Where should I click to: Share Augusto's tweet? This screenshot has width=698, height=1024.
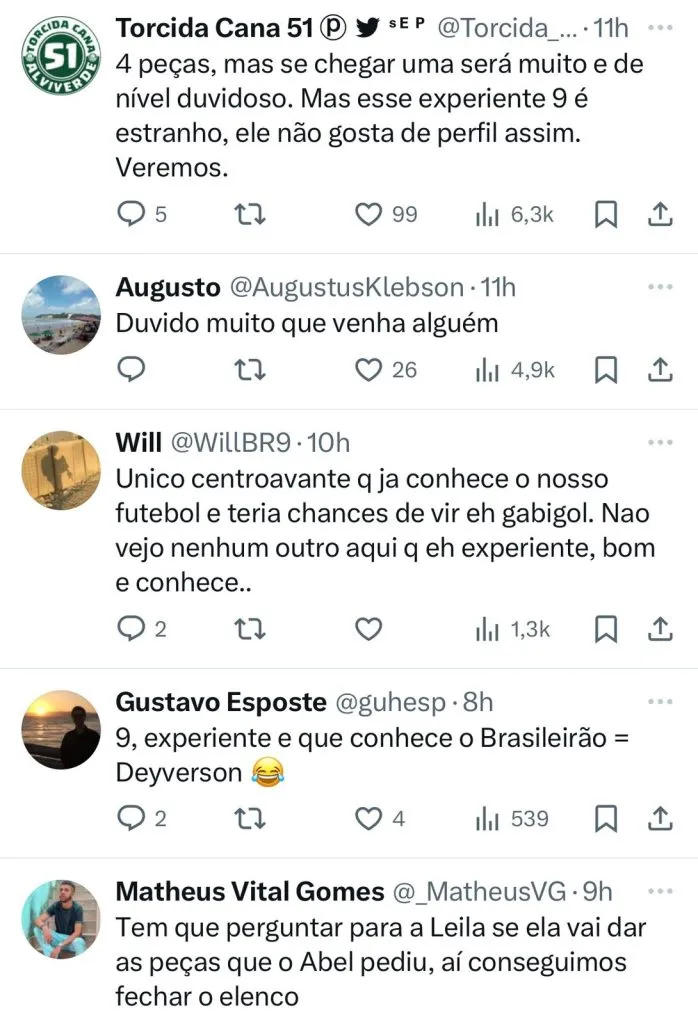pos(660,370)
